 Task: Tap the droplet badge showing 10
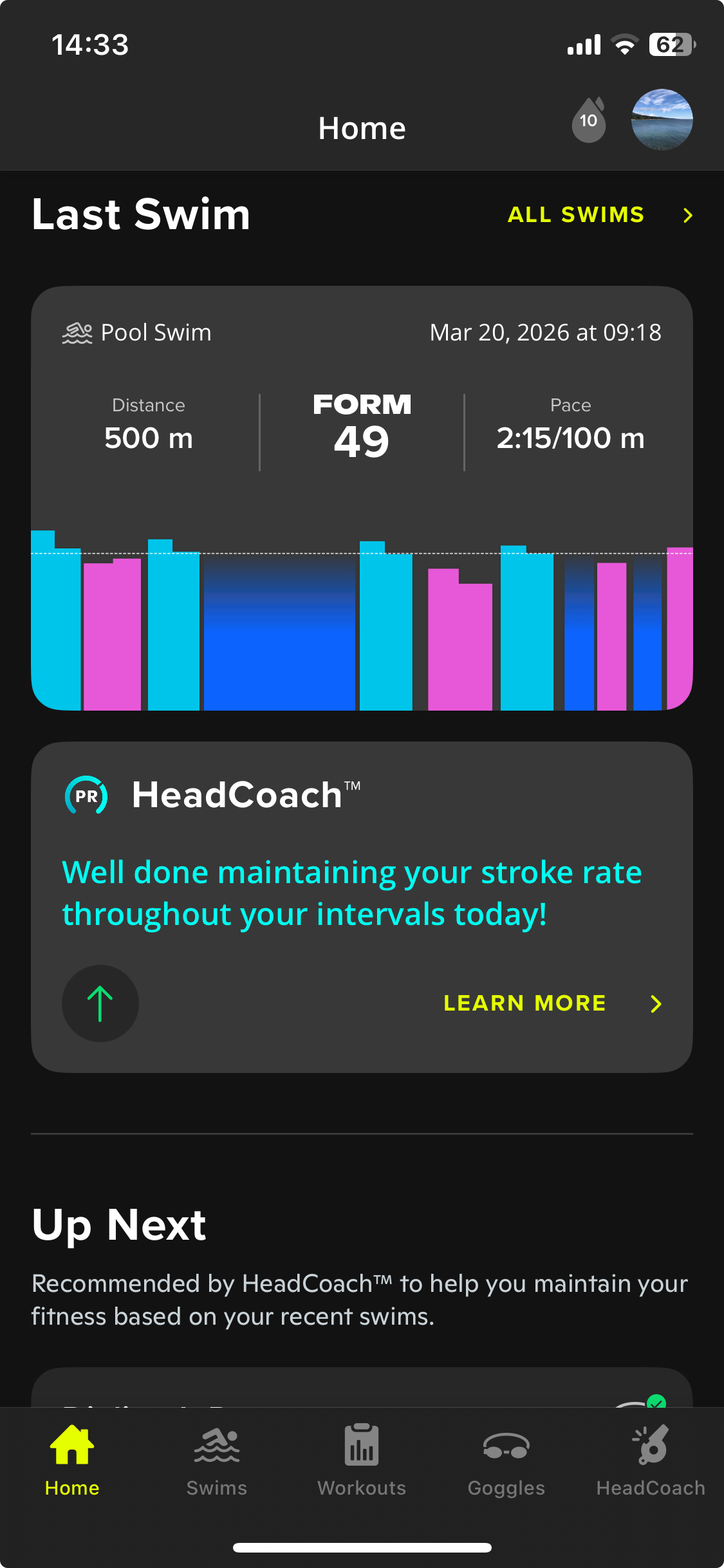pos(589,120)
